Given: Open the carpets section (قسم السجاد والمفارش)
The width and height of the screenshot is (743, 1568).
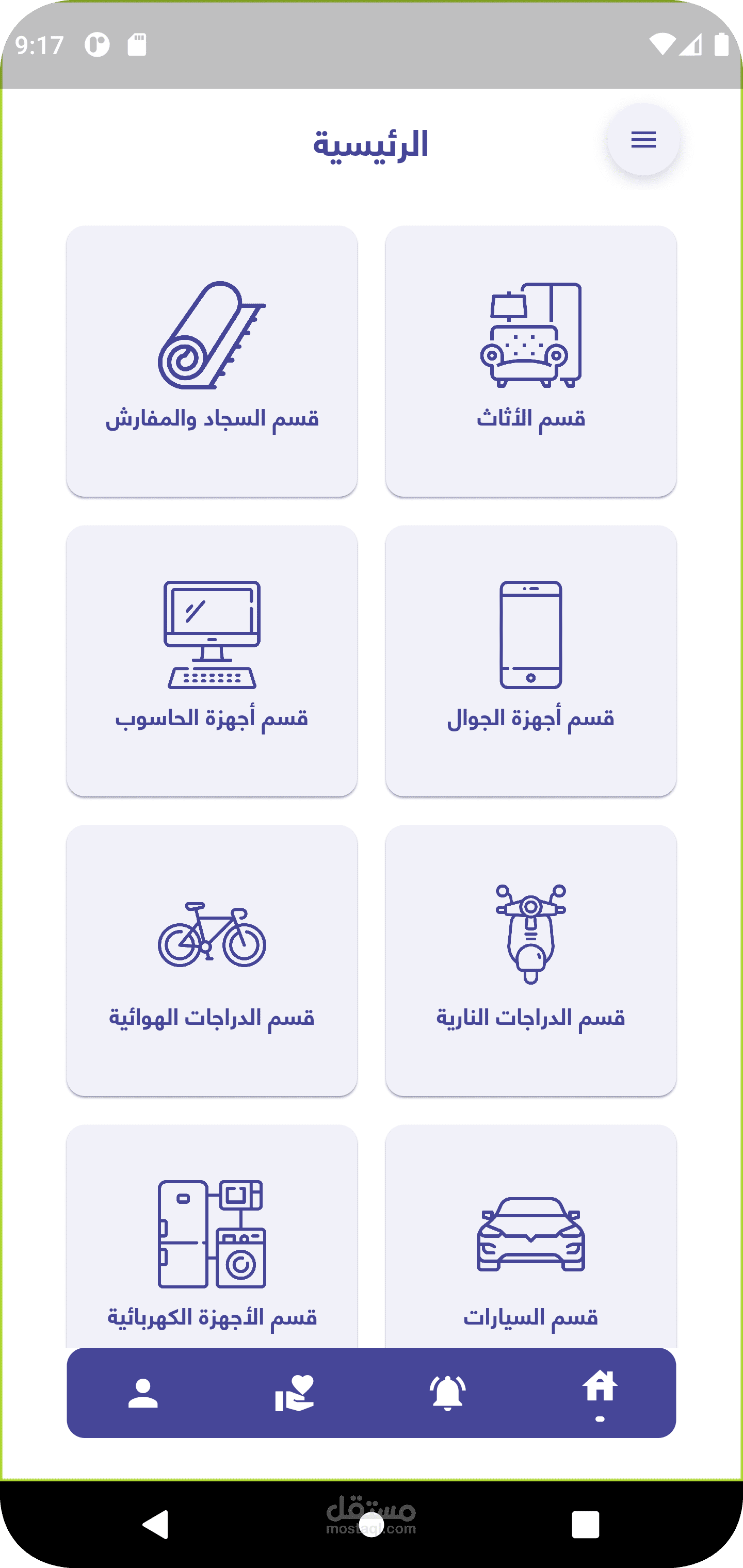Looking at the screenshot, I should pos(212,361).
